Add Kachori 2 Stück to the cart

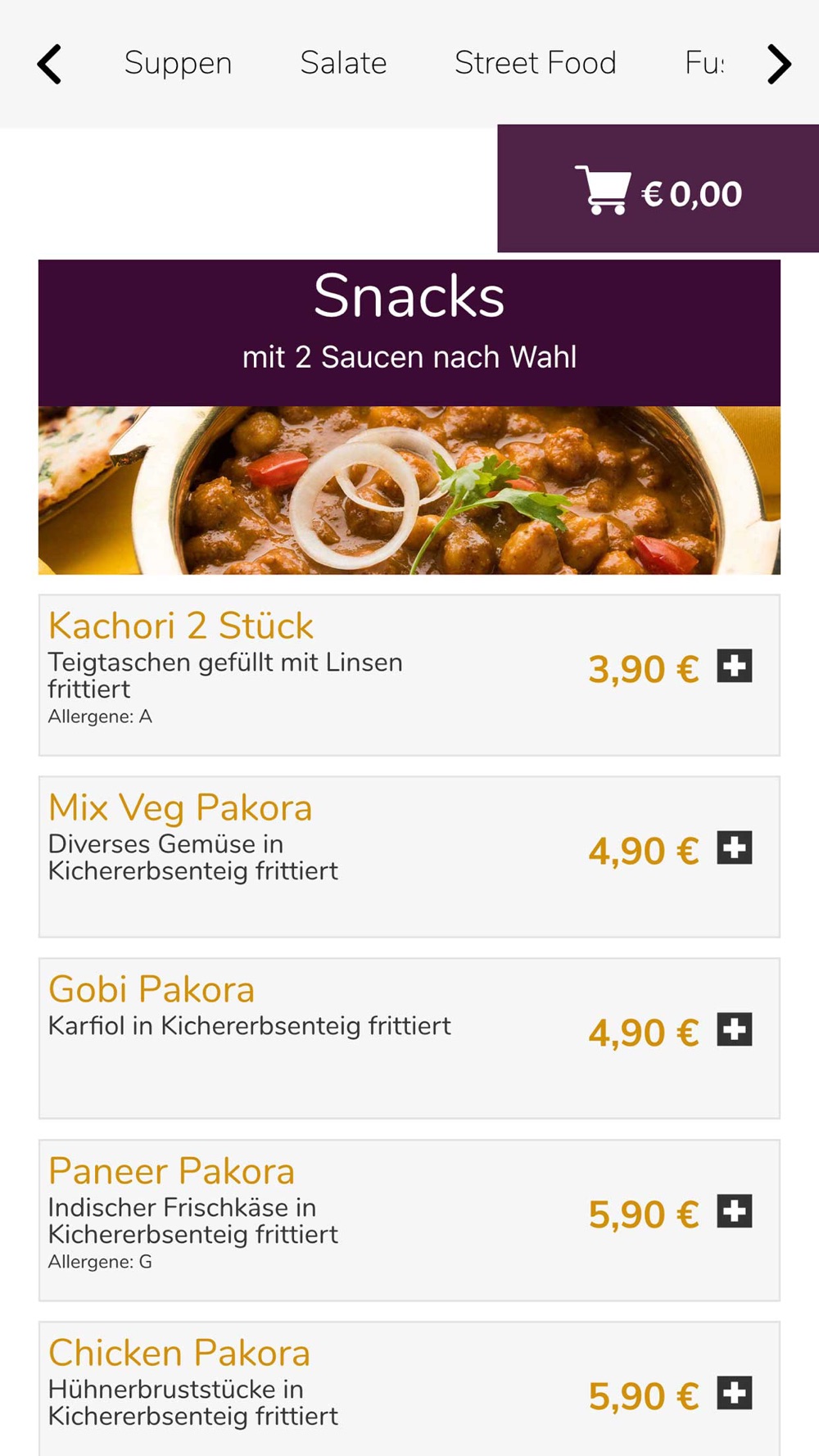tap(734, 666)
